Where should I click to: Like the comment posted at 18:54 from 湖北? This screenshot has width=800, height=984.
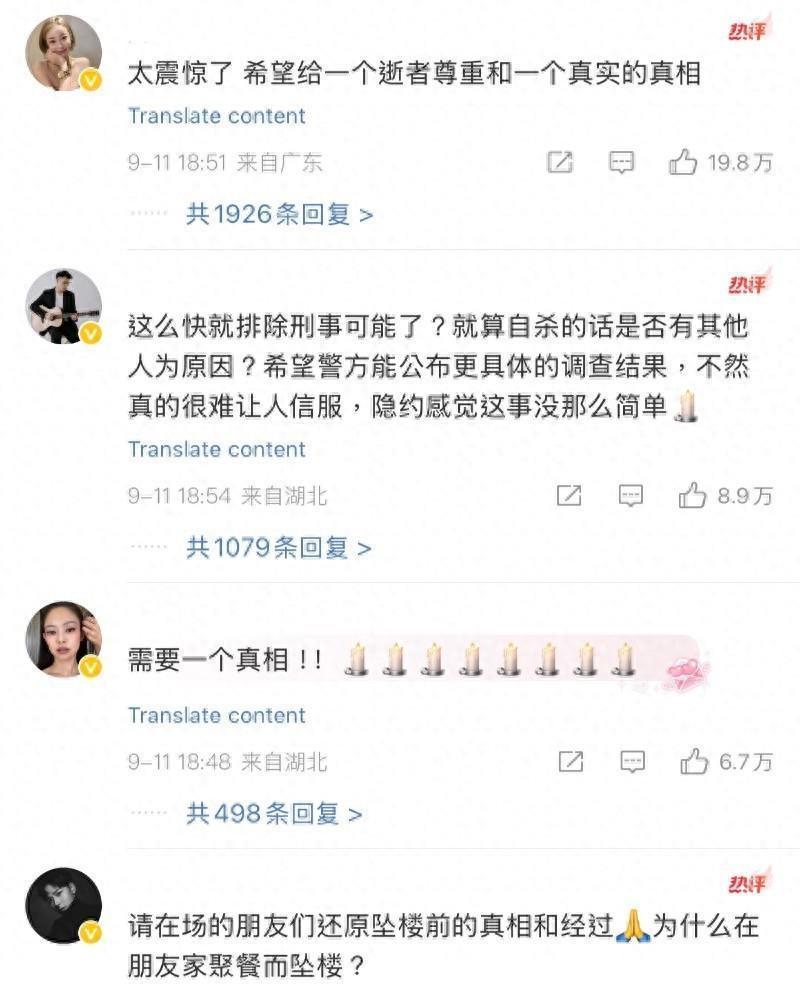click(x=693, y=495)
